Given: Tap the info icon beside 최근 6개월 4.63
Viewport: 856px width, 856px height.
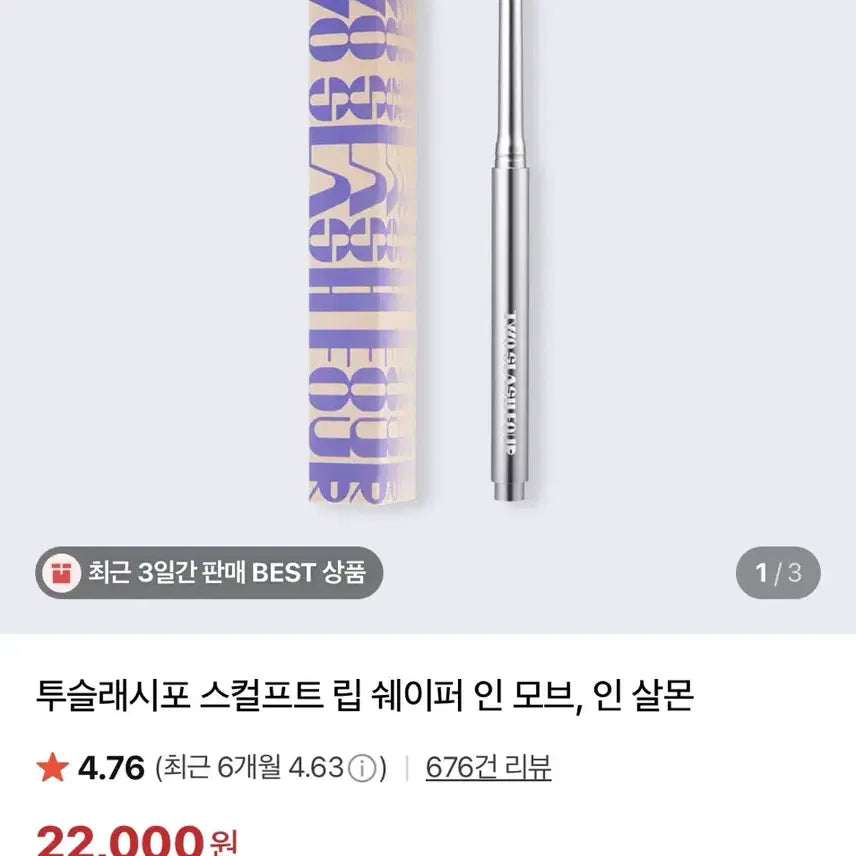Looking at the screenshot, I should pos(364,769).
